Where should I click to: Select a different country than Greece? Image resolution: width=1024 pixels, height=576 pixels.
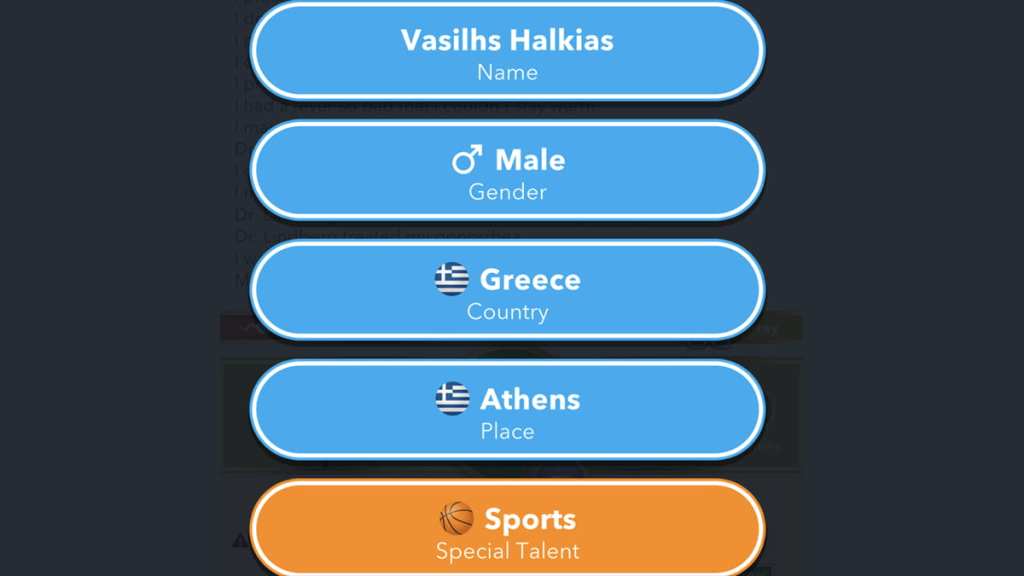click(x=507, y=291)
